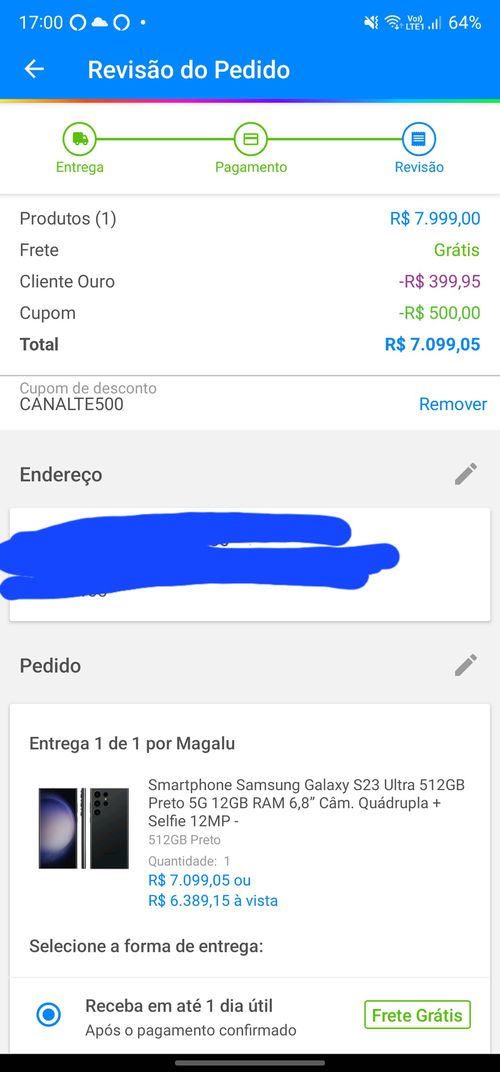Go back using the header arrow
The height and width of the screenshot is (1072, 500).
point(34,70)
